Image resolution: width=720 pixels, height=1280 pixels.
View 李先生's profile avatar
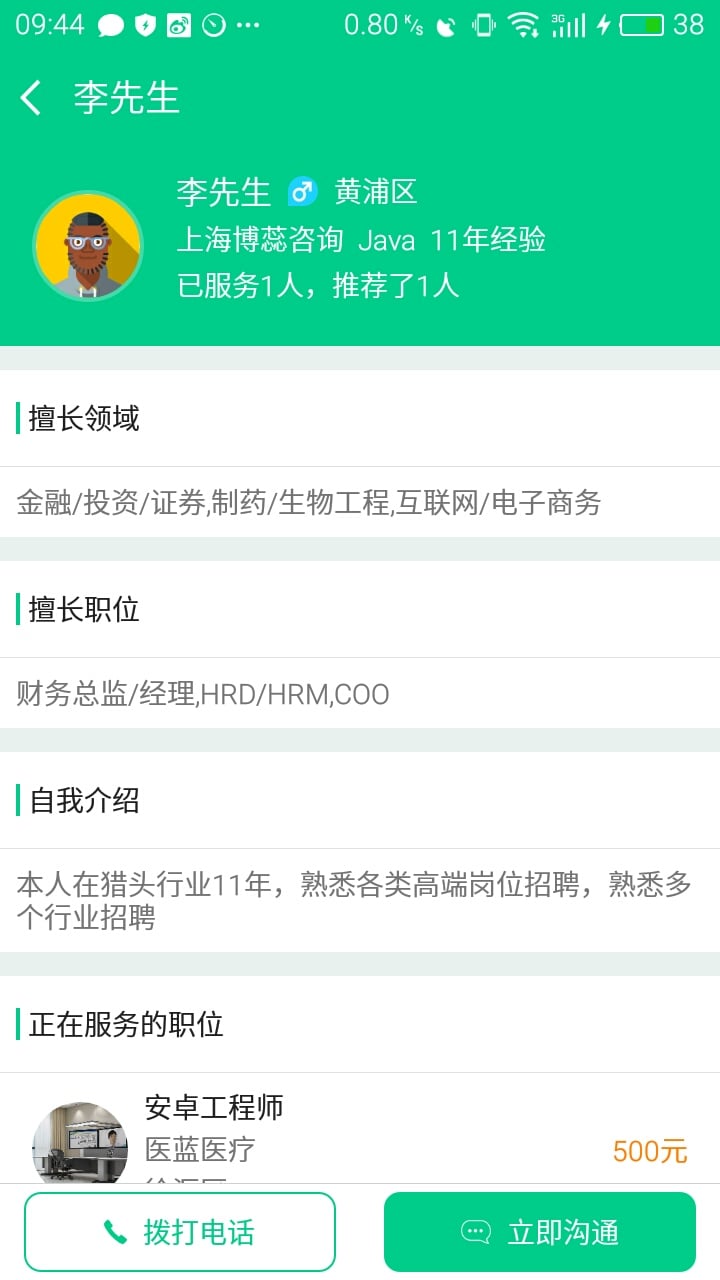coord(88,246)
